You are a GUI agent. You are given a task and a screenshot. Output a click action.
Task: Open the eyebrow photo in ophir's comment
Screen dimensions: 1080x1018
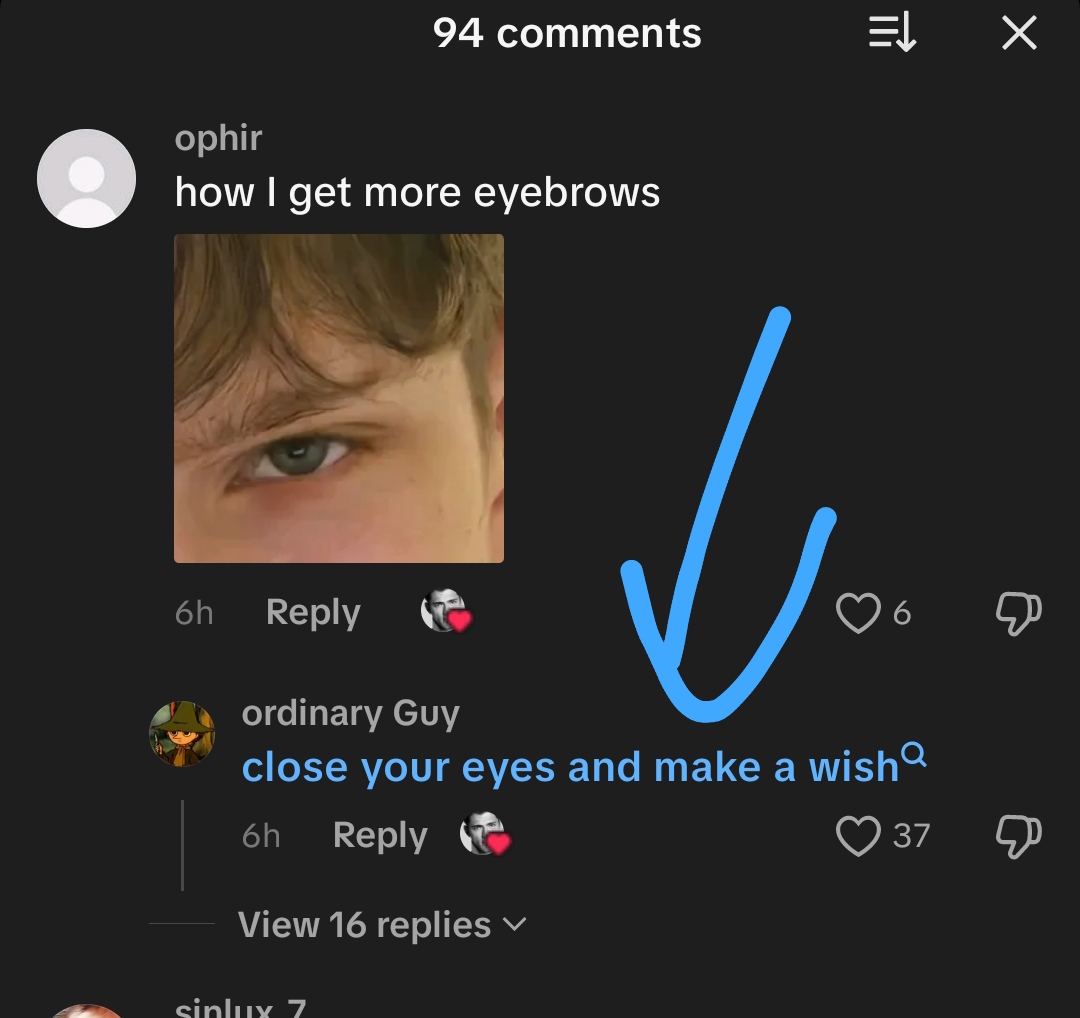[339, 398]
